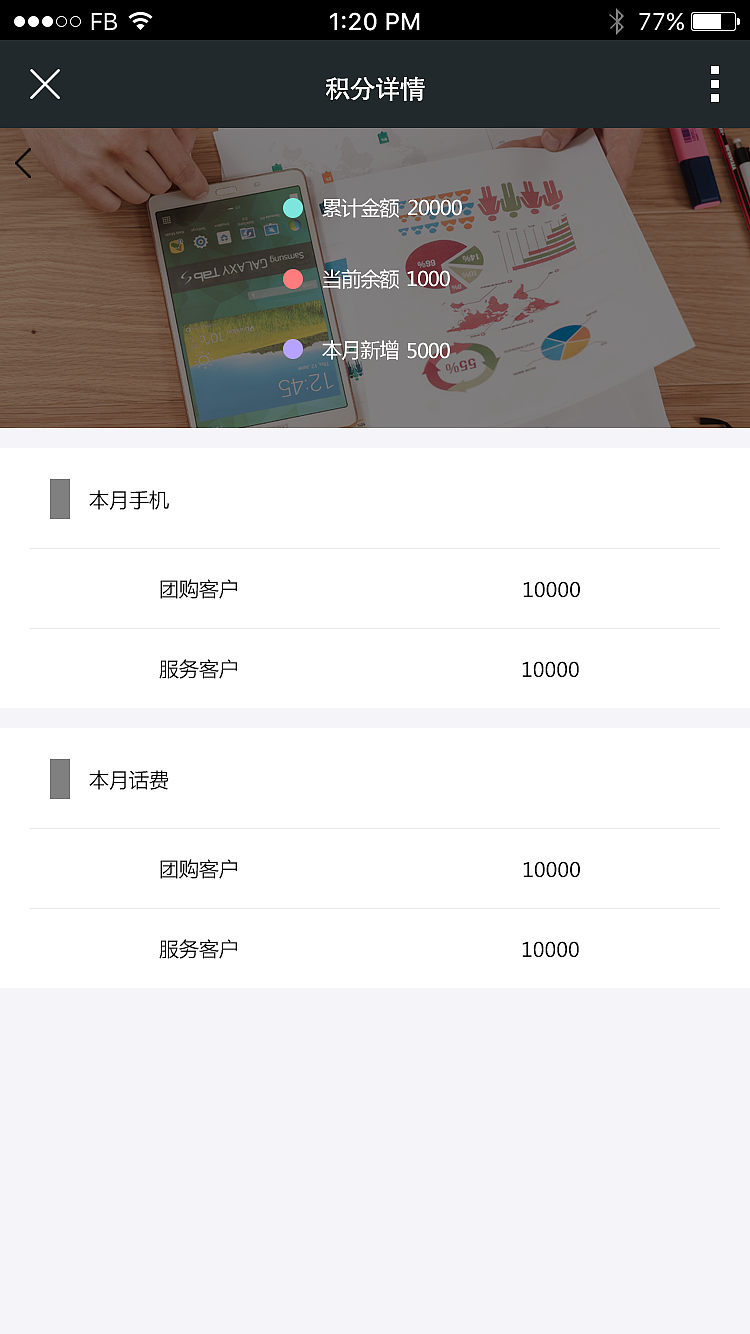The height and width of the screenshot is (1334, 750).
Task: Tap the back chevron on banner image
Action: [x=21, y=162]
